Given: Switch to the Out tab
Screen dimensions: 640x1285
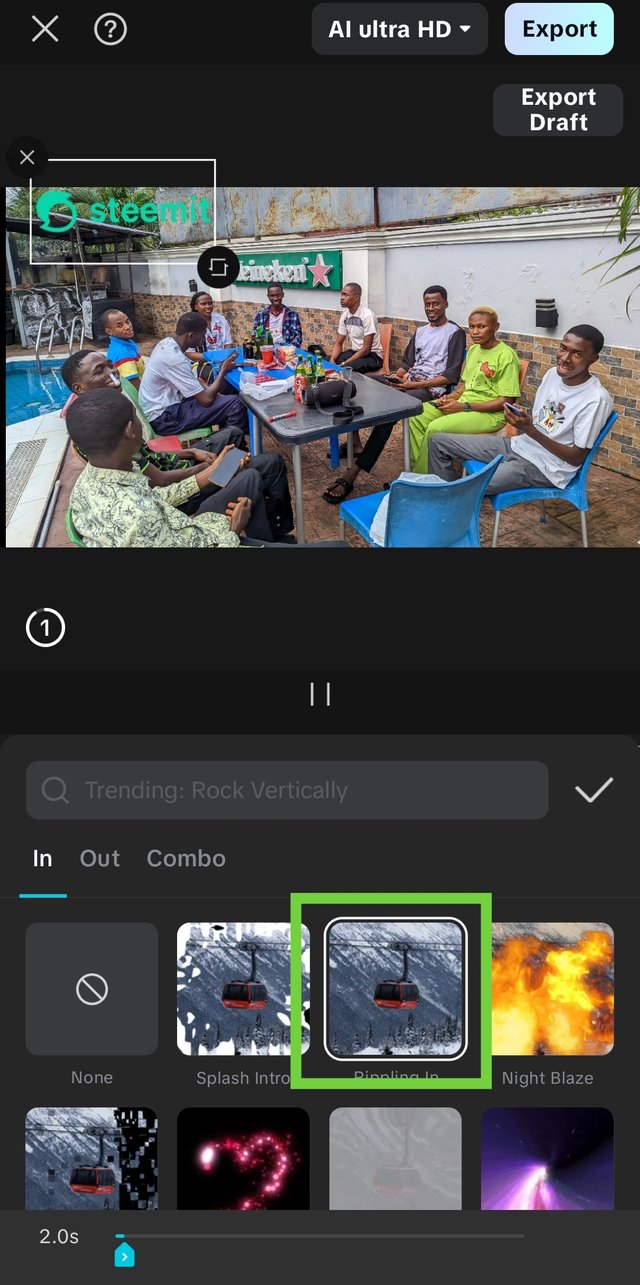Looking at the screenshot, I should 100,858.
